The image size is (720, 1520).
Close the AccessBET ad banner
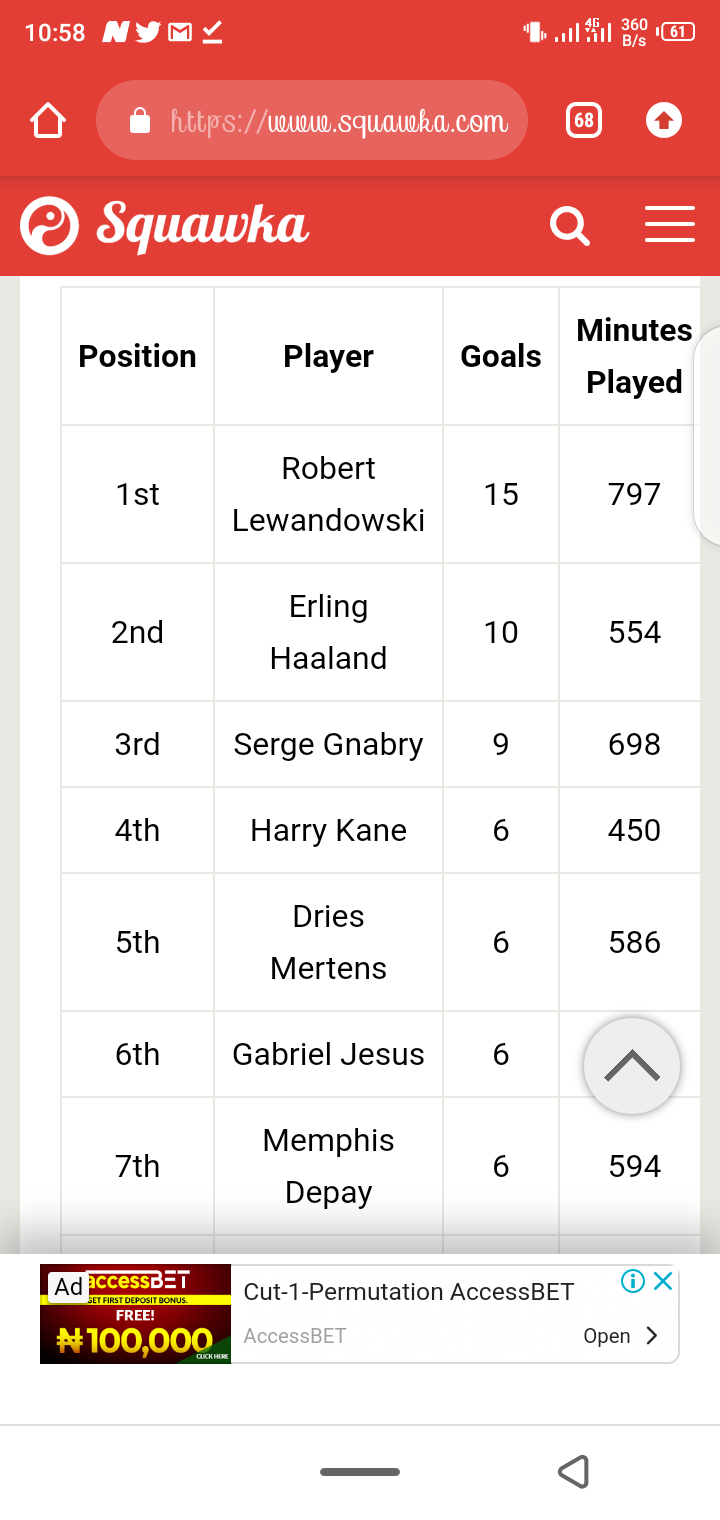pos(662,1281)
